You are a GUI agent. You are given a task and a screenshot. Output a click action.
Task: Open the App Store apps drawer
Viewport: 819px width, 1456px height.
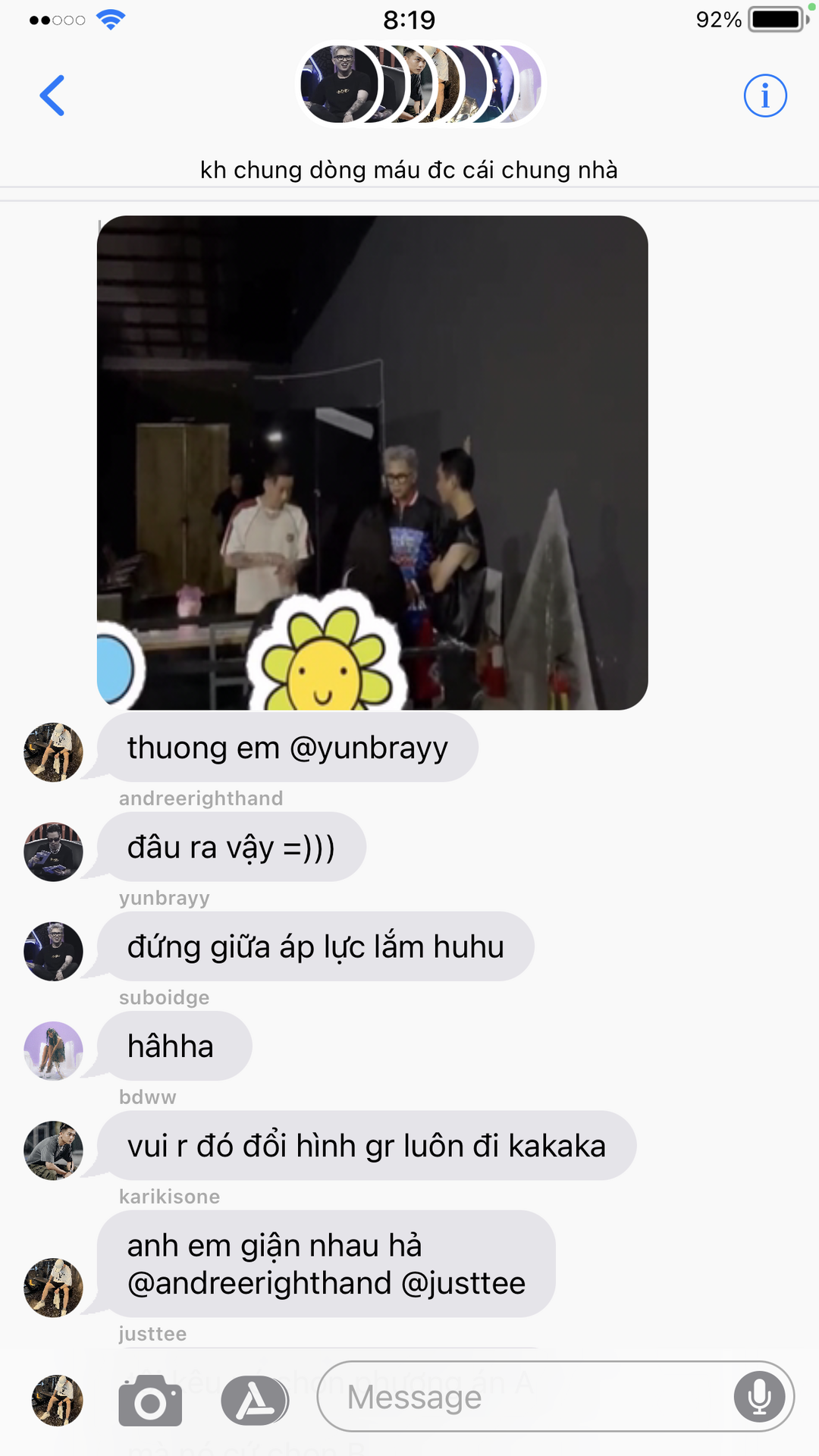[x=255, y=1401]
